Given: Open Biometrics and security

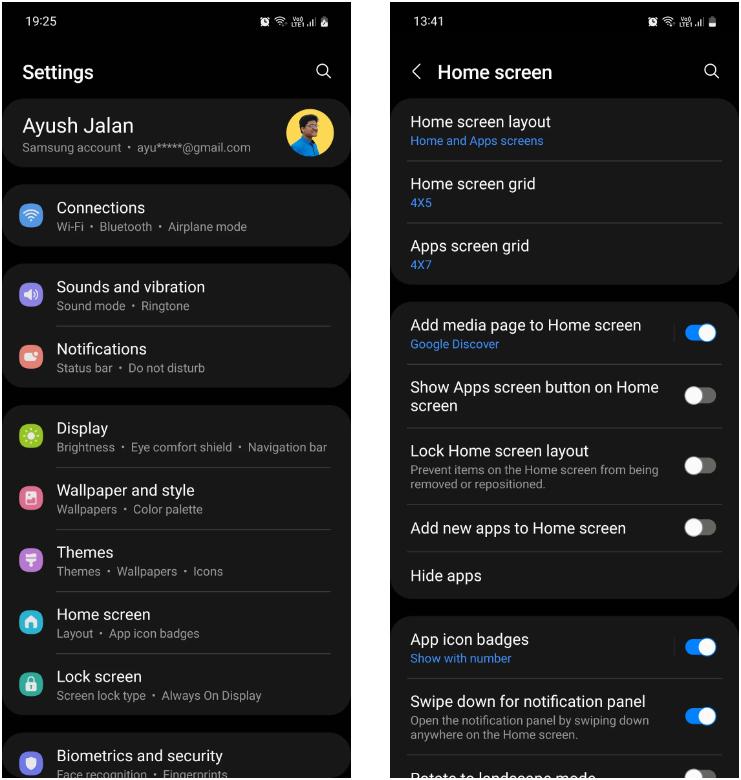Looking at the screenshot, I should 175,762.
